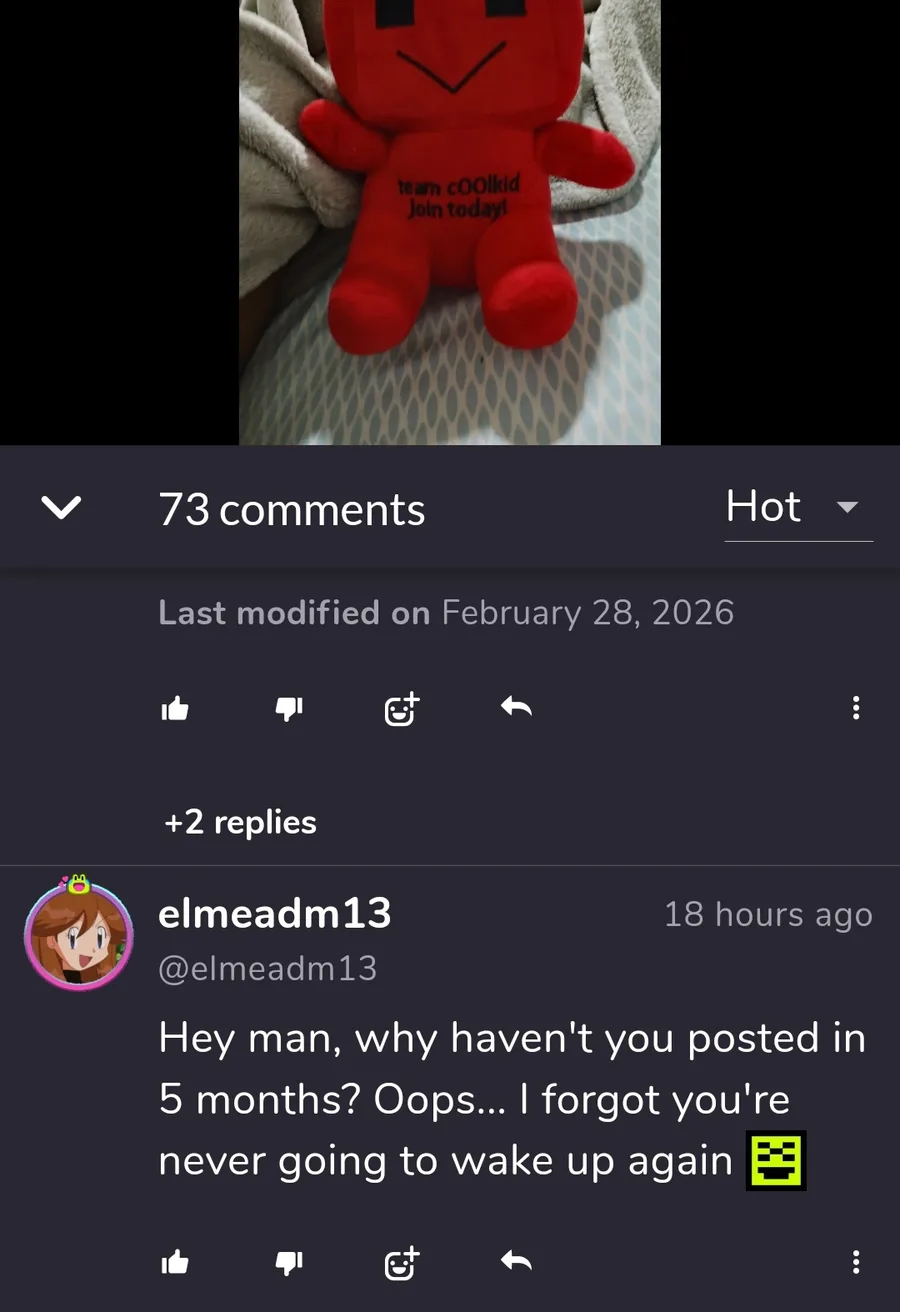The image size is (900, 1312).
Task: Open the @elmeadm13 username link
Action: [x=267, y=968]
